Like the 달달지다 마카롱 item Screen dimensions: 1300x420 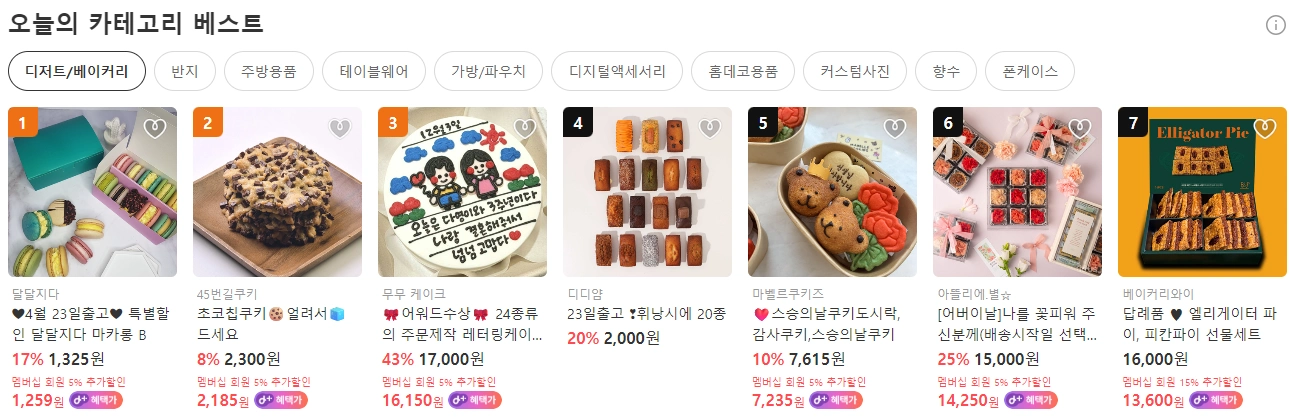[154, 127]
